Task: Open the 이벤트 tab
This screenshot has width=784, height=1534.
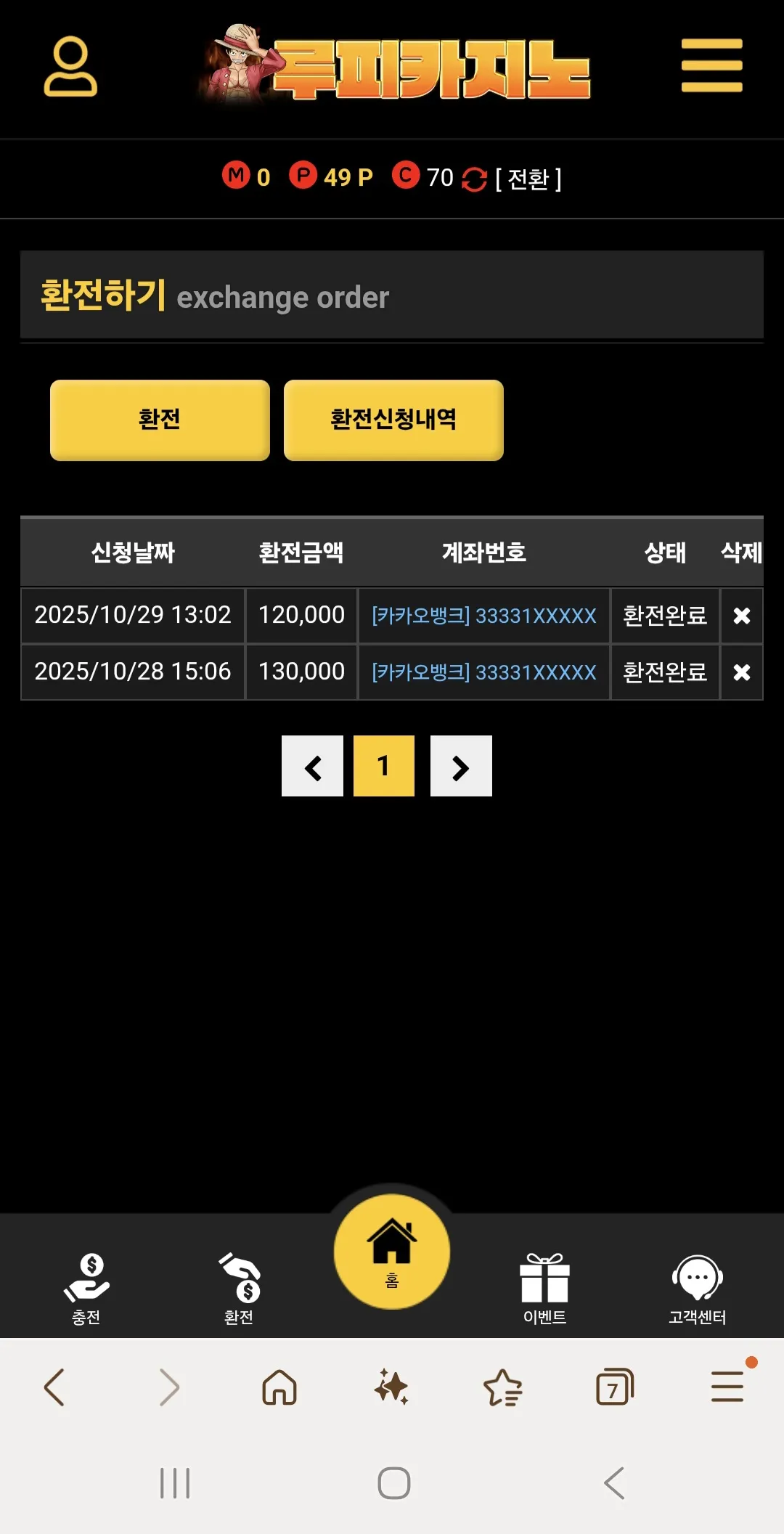Action: [544, 1289]
